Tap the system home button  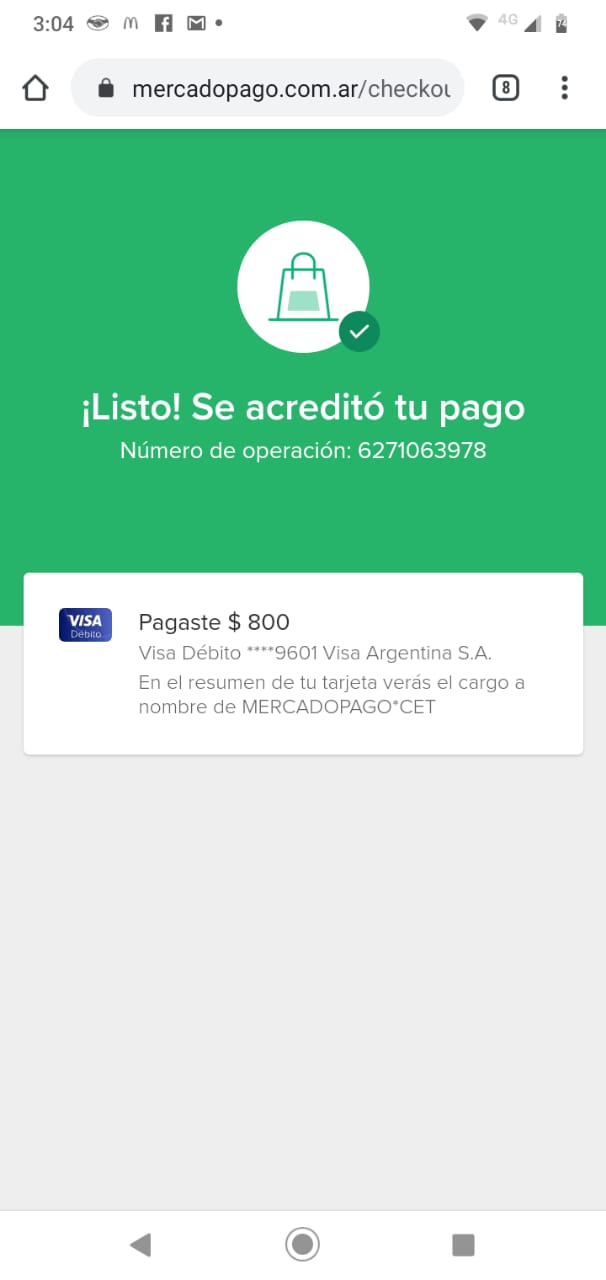pyautogui.click(x=302, y=1244)
